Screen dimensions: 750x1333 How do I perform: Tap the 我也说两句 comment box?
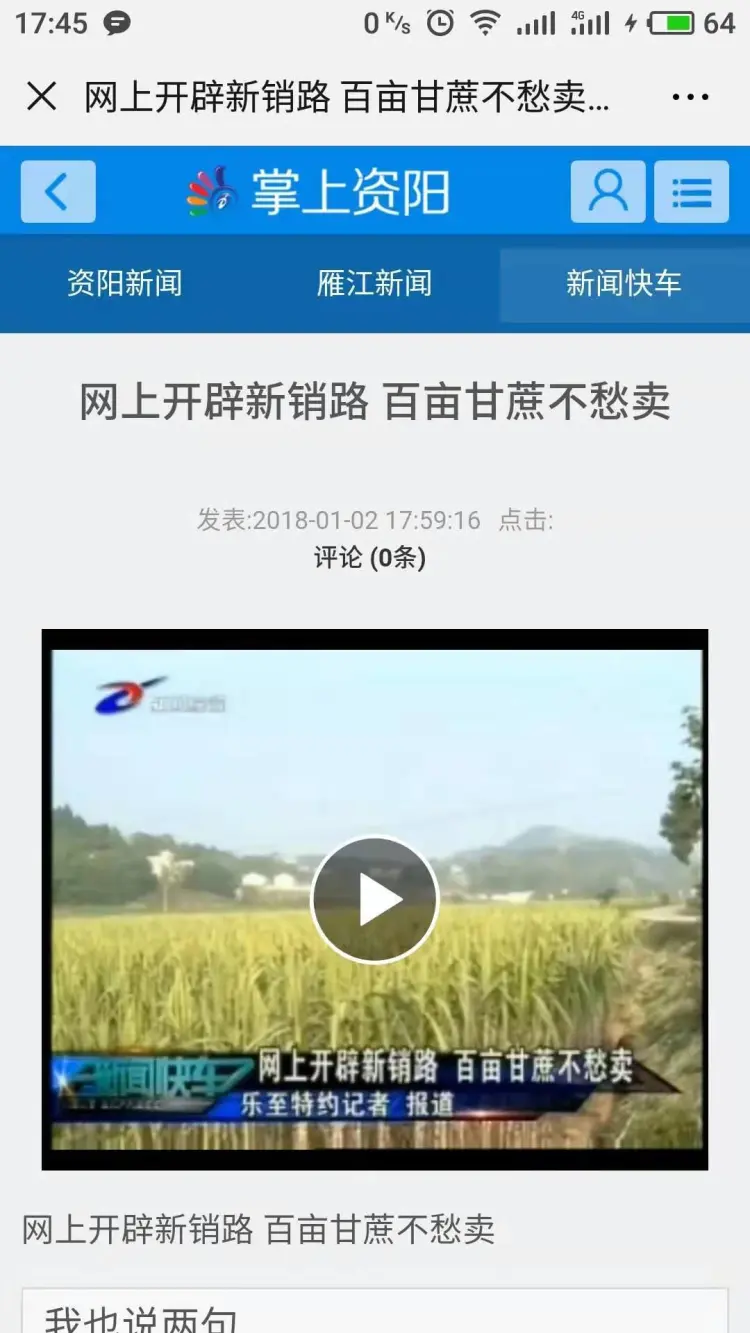[x=374, y=1313]
